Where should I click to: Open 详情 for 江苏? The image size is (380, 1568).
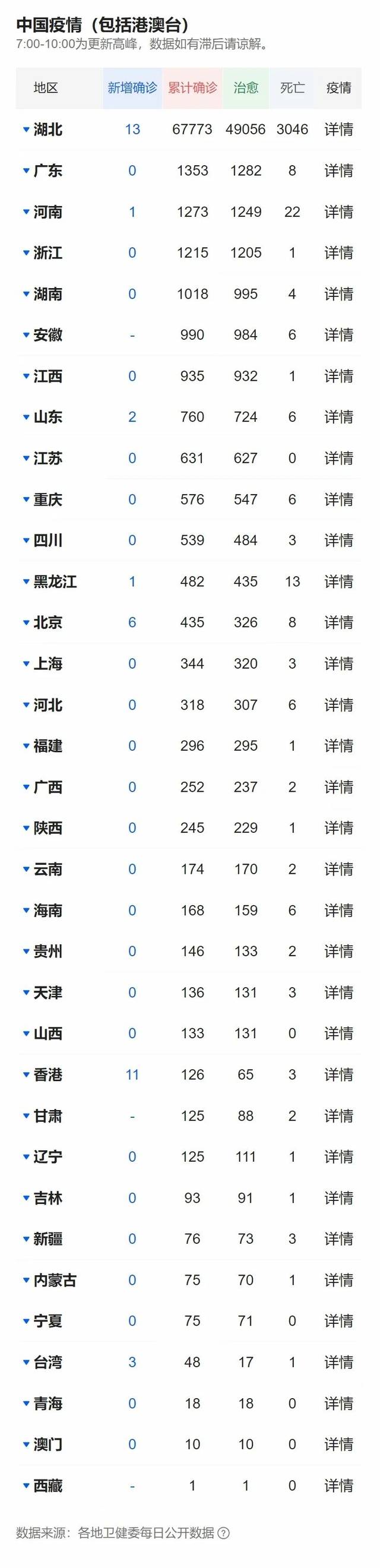click(338, 459)
